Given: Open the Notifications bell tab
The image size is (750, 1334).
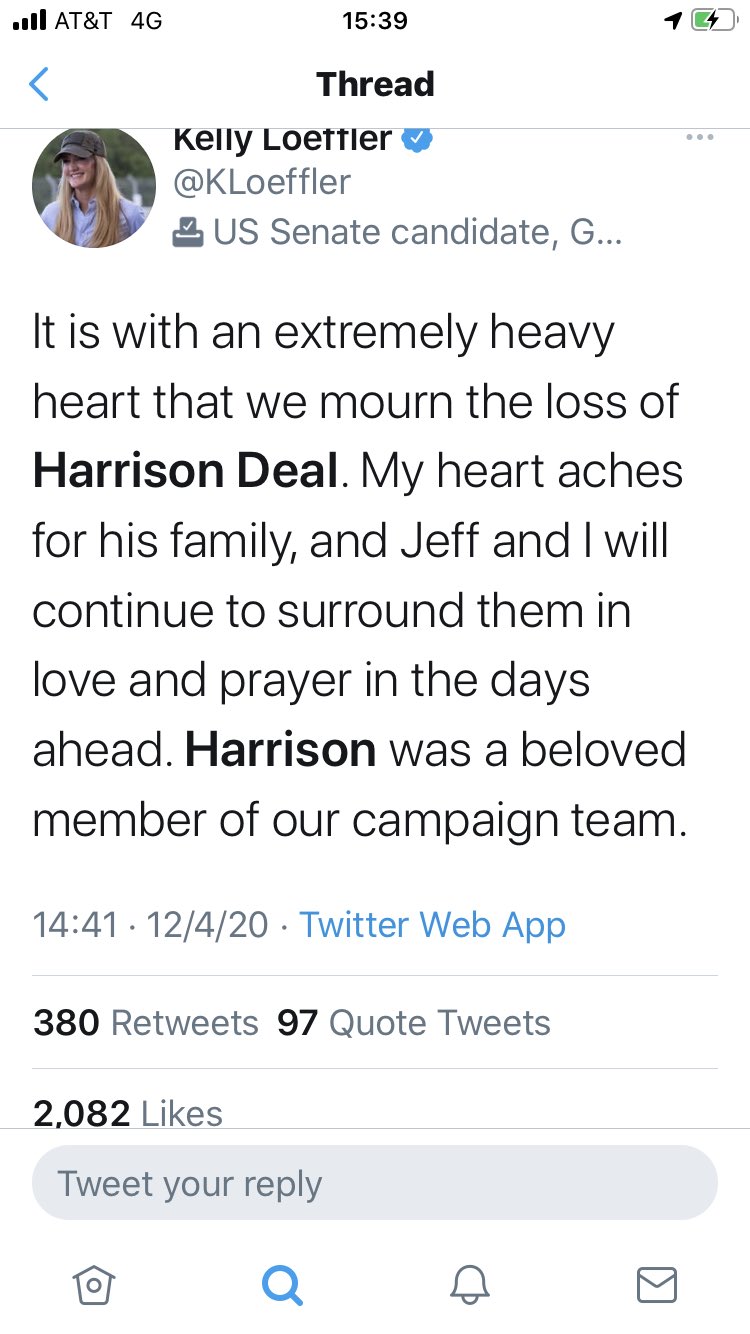Looking at the screenshot, I should [x=469, y=1284].
